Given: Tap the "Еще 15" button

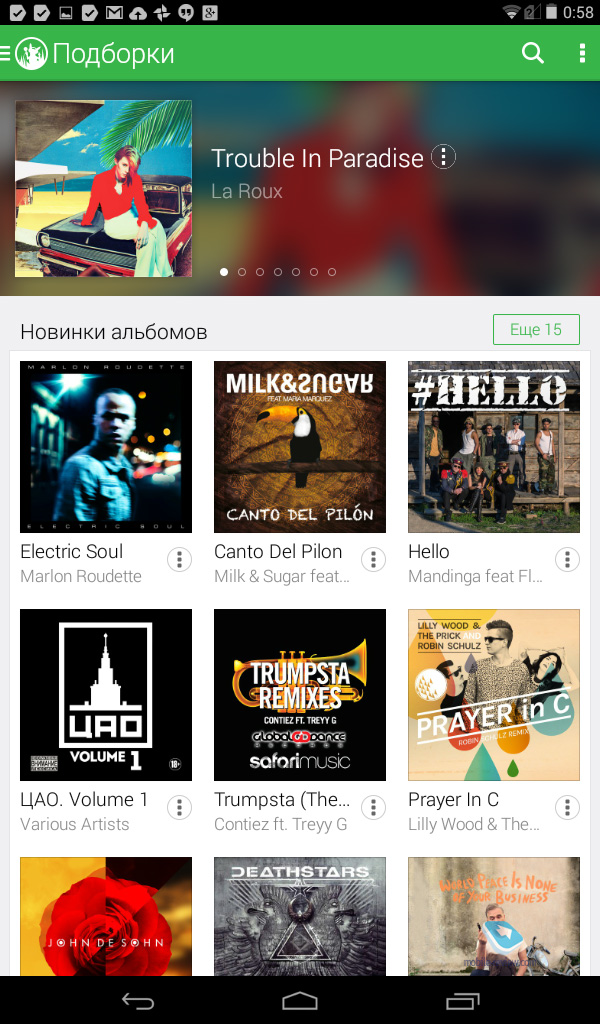Looking at the screenshot, I should (536, 329).
